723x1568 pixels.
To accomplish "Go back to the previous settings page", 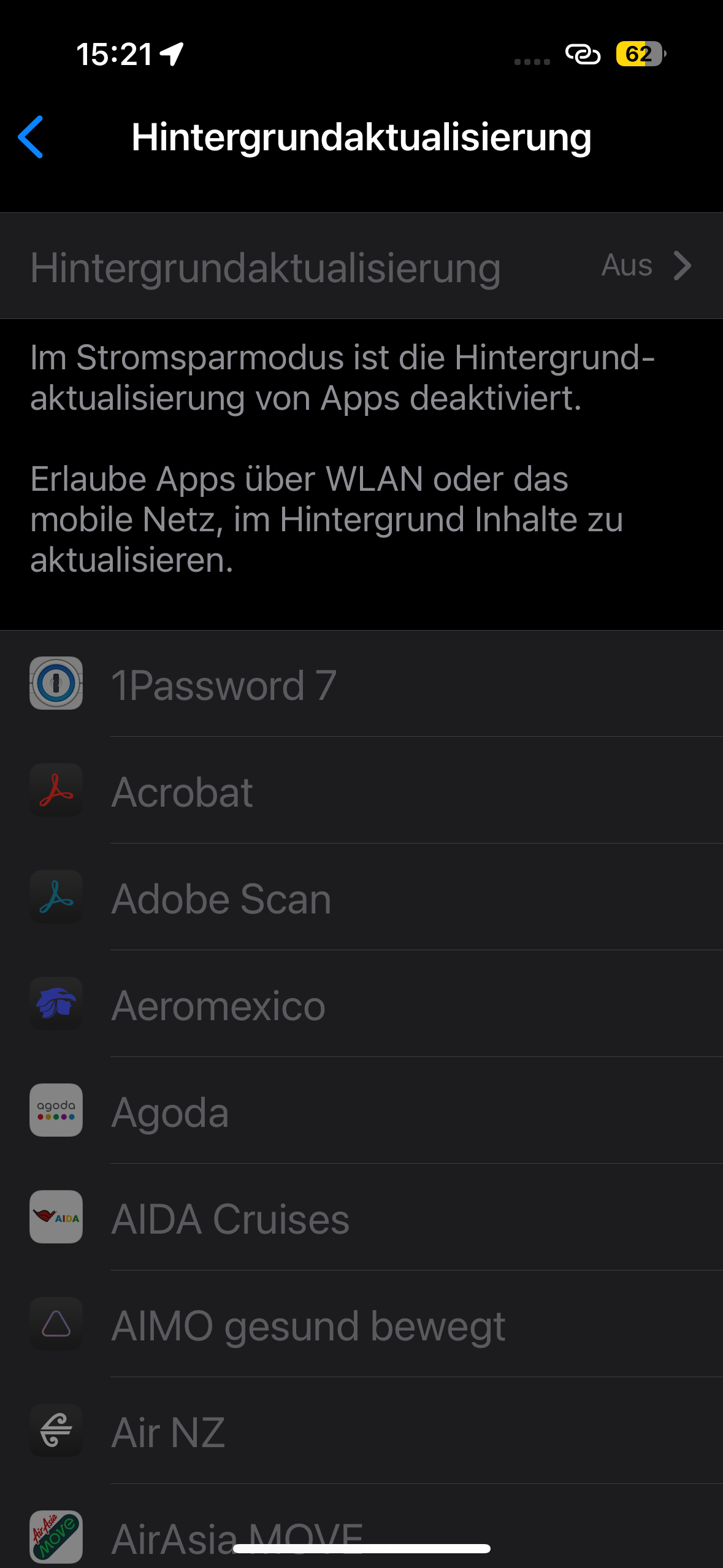I will [x=31, y=137].
